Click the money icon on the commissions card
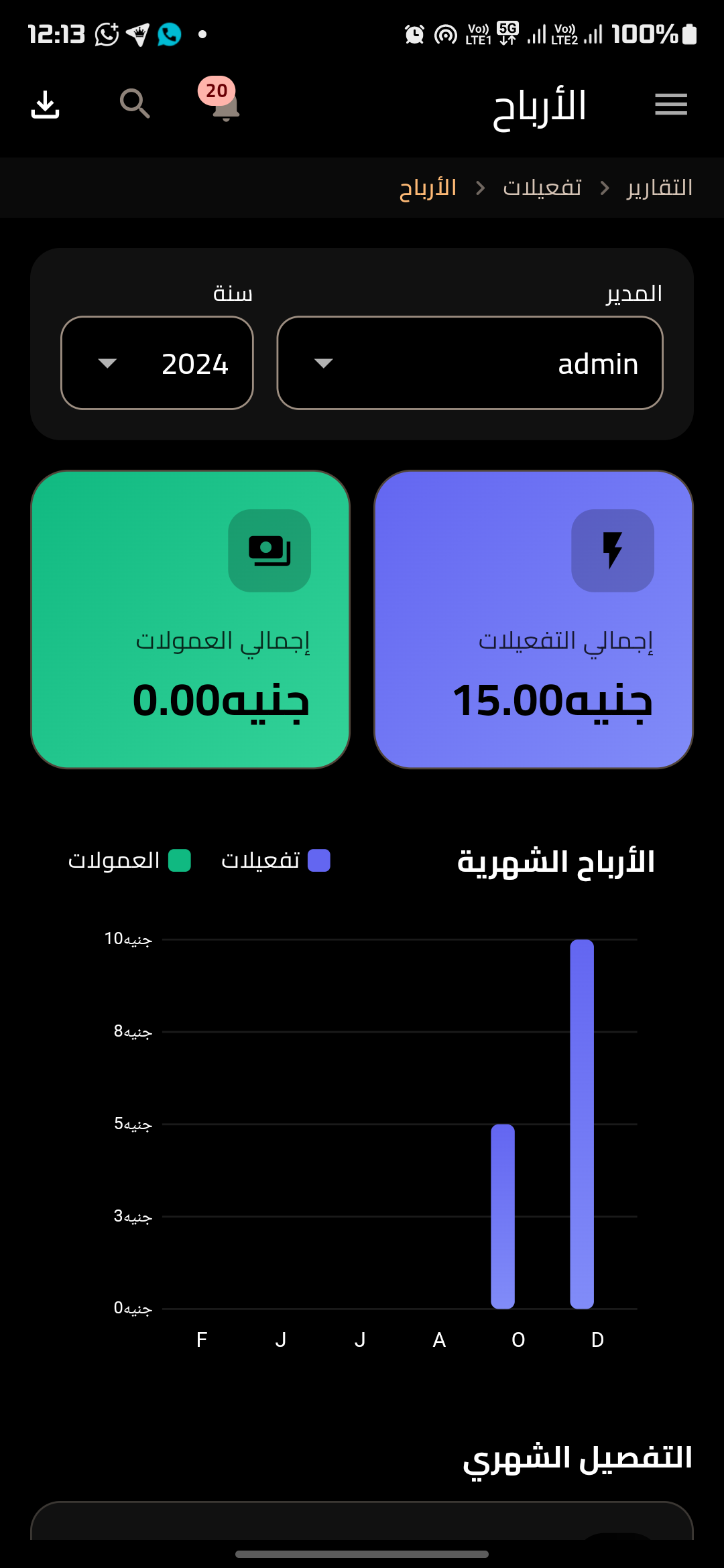The image size is (724, 1568). click(x=270, y=549)
